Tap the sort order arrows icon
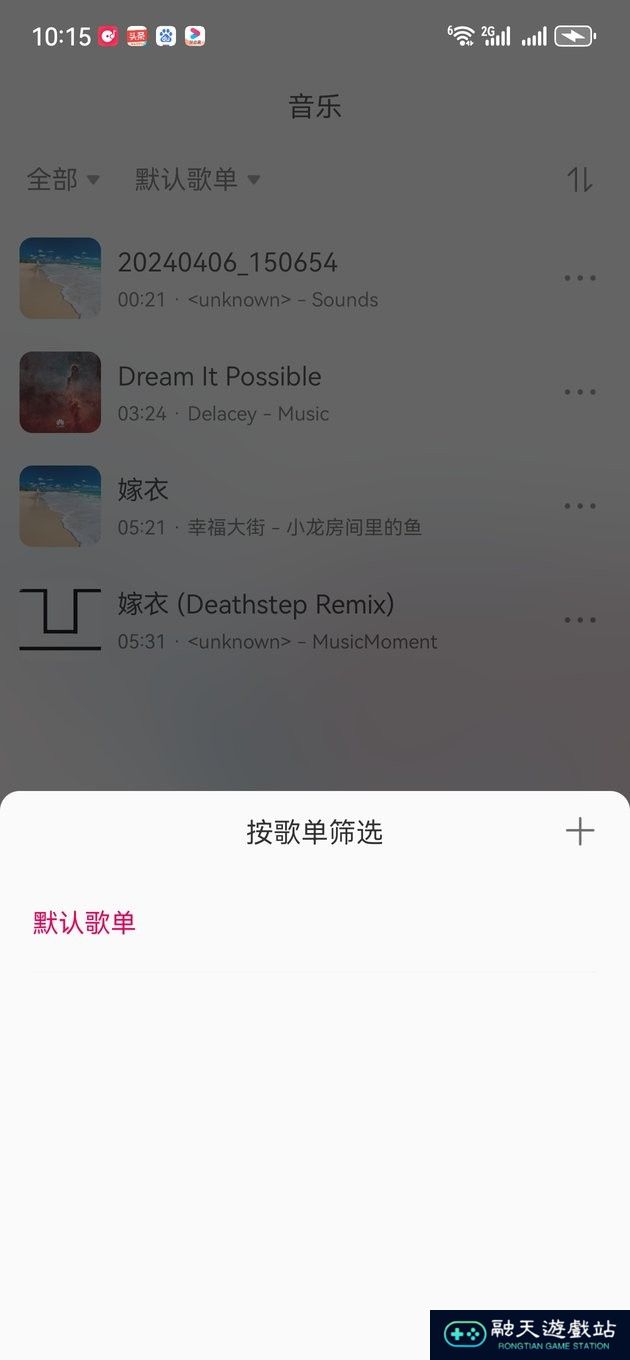The image size is (630, 1360). pyautogui.click(x=580, y=179)
